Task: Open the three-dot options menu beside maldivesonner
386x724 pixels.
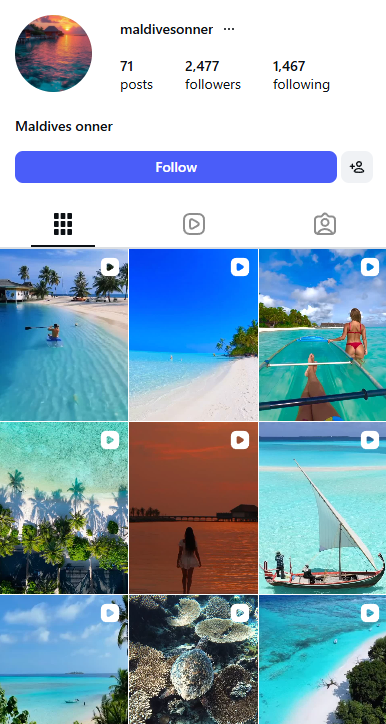Action: (229, 30)
